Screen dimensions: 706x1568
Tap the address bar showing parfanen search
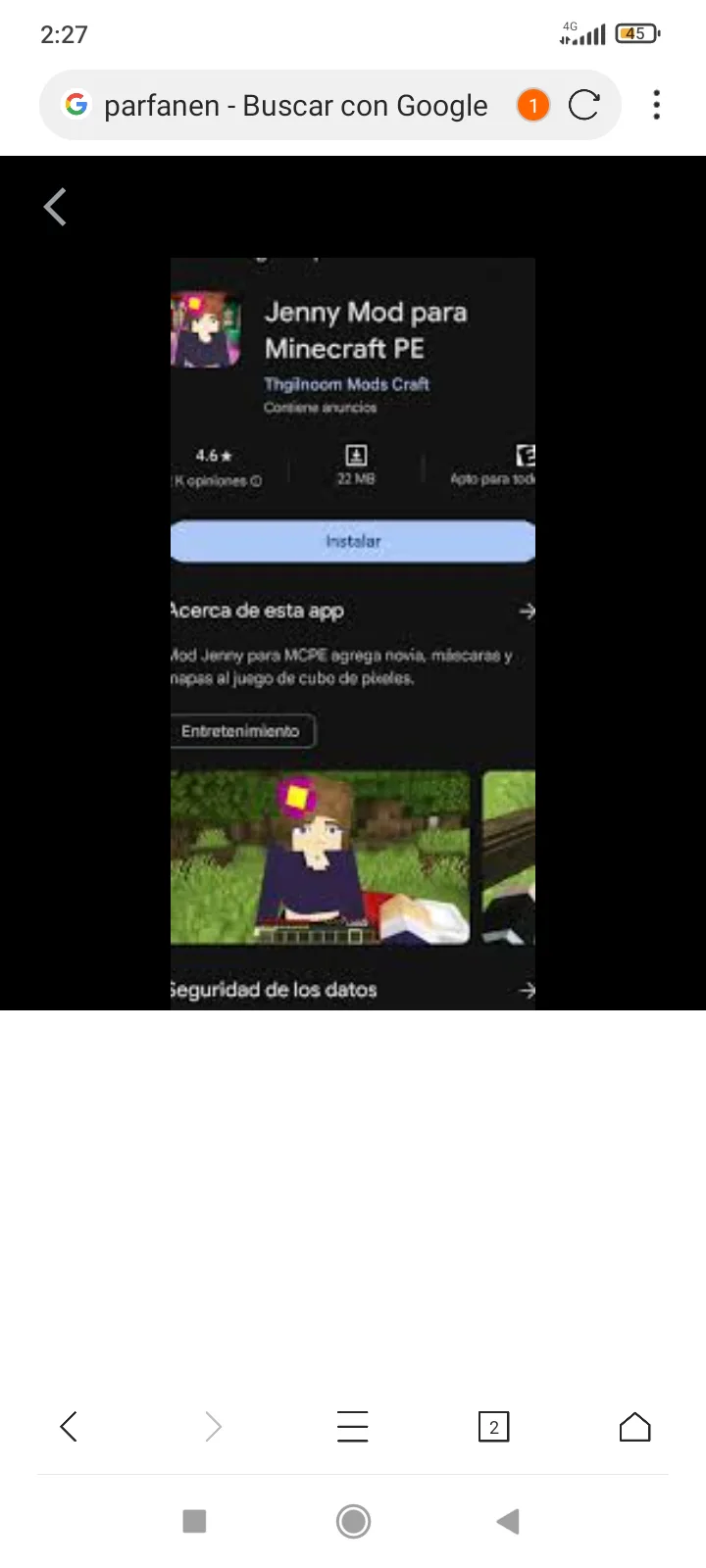click(x=294, y=106)
